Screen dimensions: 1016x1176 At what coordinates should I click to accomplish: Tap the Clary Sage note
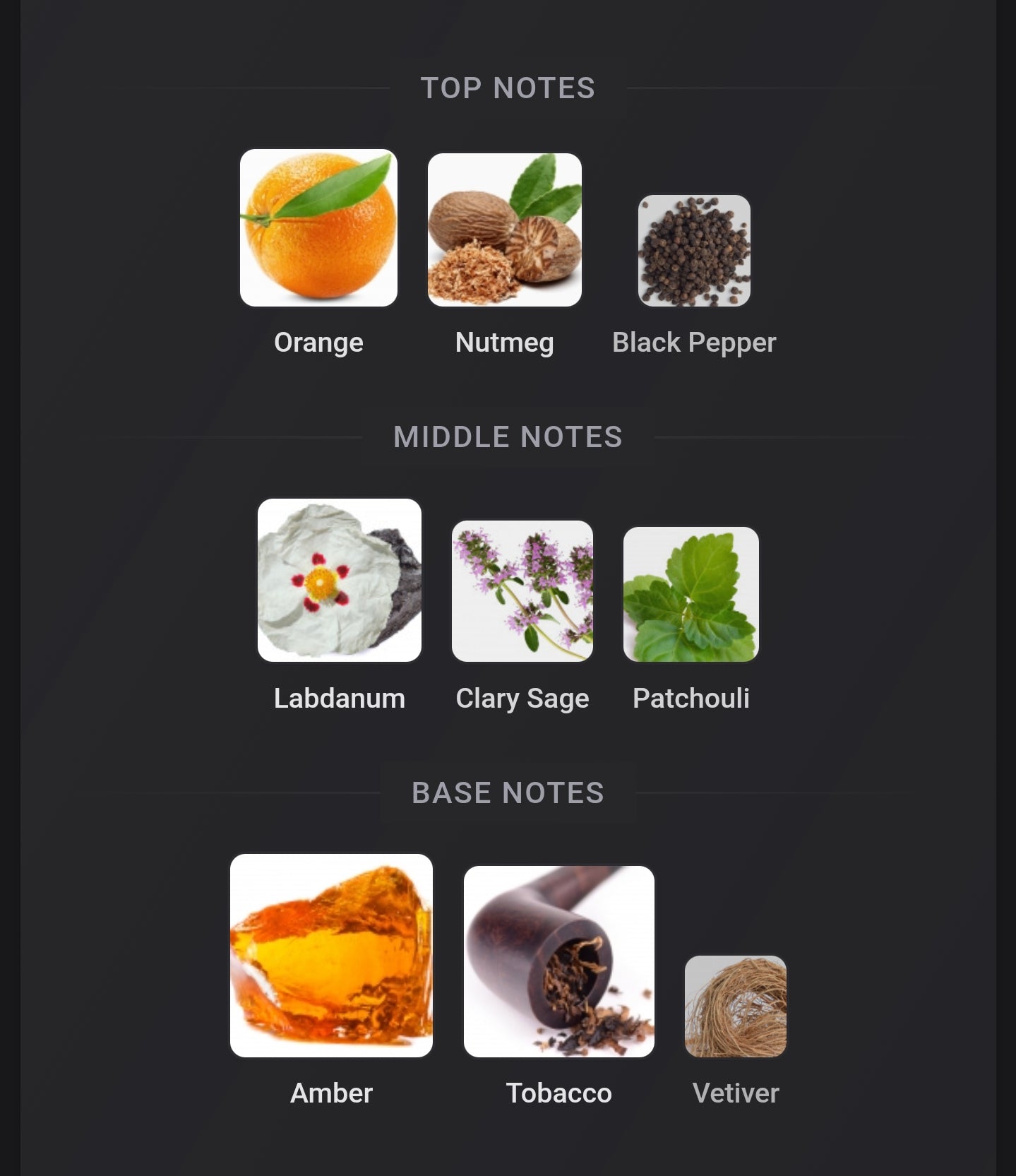[522, 591]
